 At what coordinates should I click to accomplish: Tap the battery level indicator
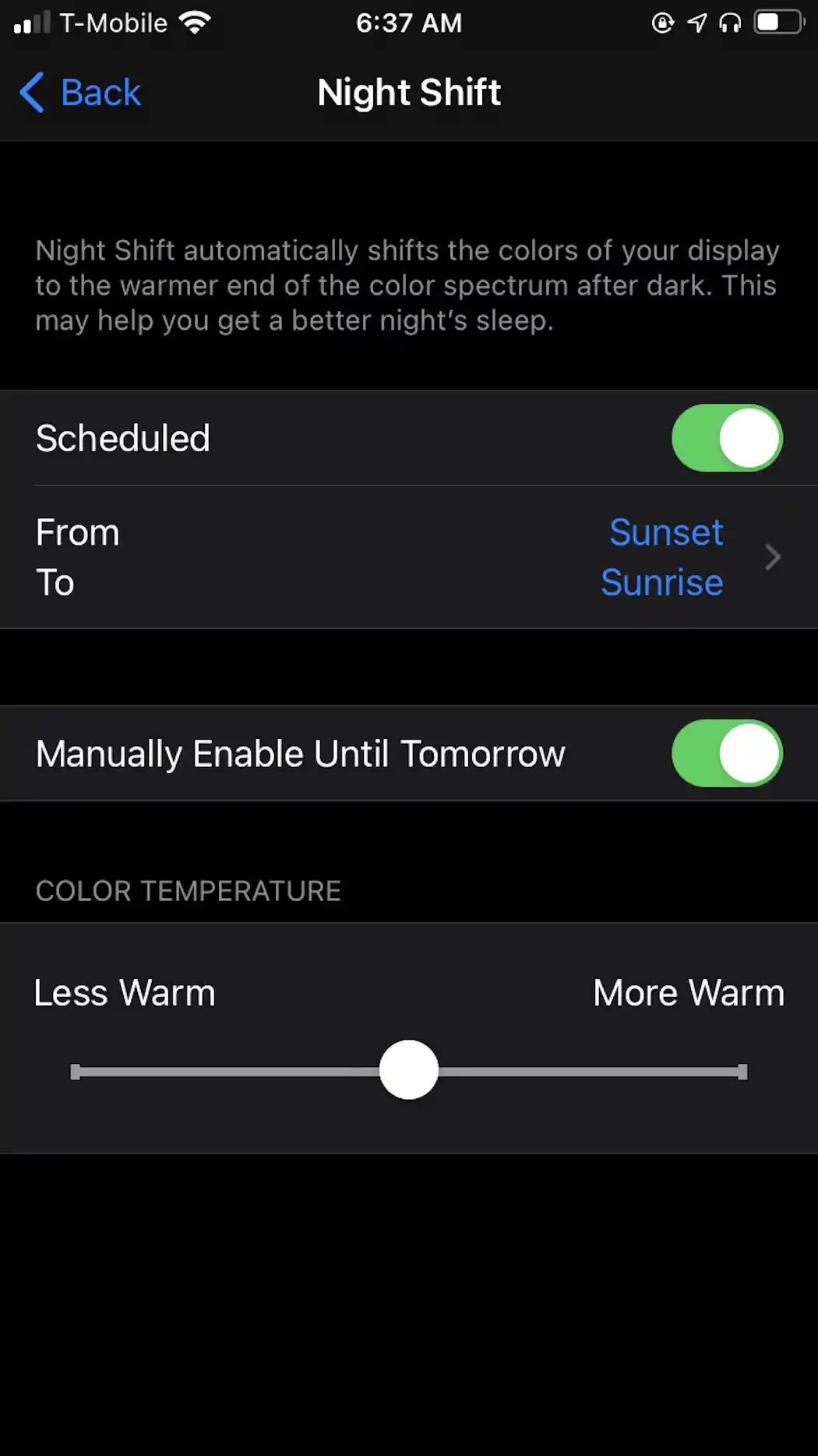coord(777,22)
